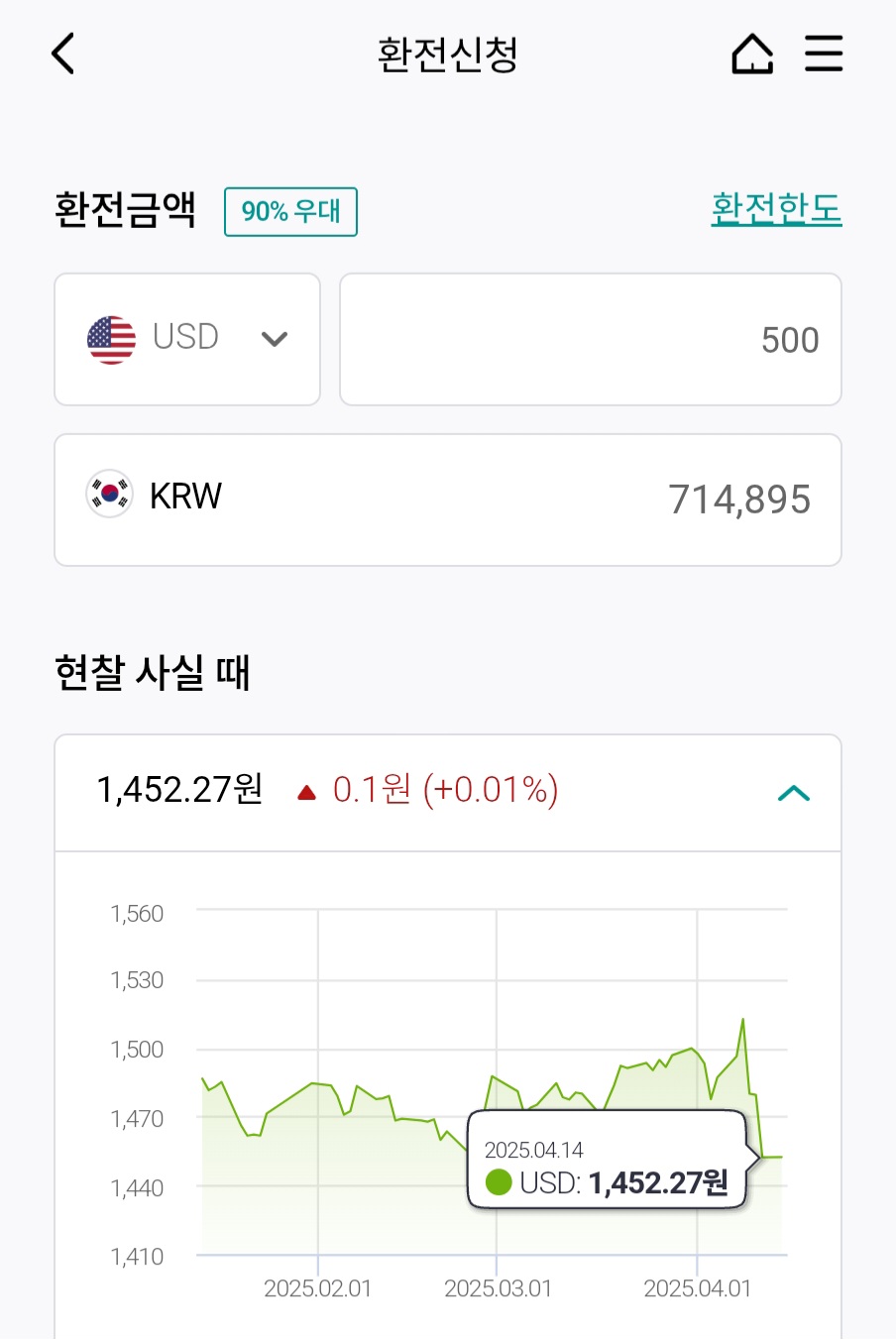This screenshot has height=1339, width=896.
Task: Go back from 환전신청 screen
Action: point(63,54)
